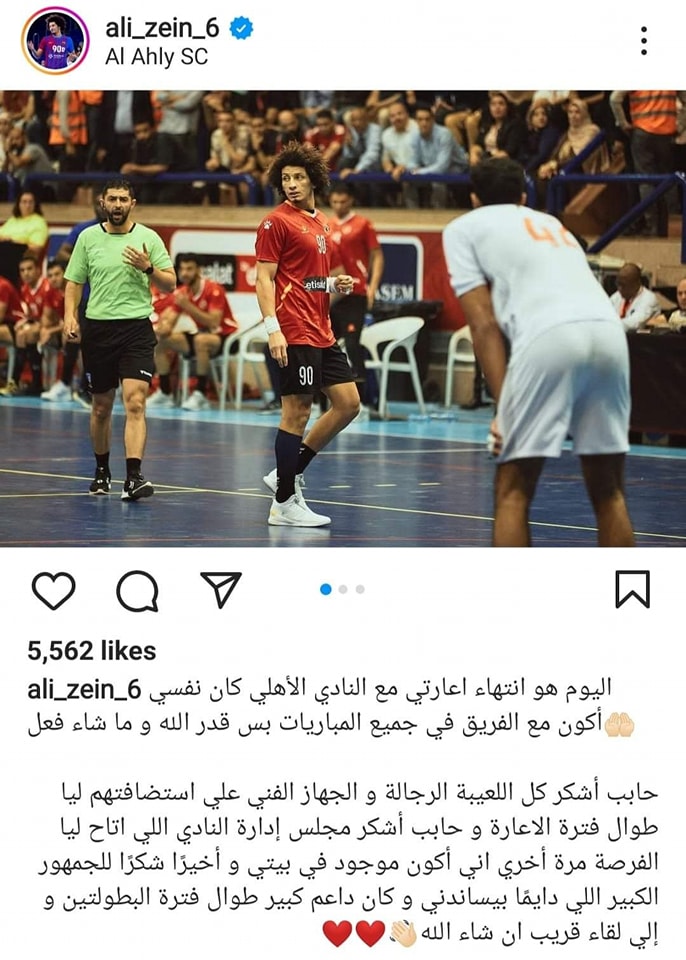The height and width of the screenshot is (960, 686).
Task: Tap the carousel page indicator dots
Action: tap(342, 589)
